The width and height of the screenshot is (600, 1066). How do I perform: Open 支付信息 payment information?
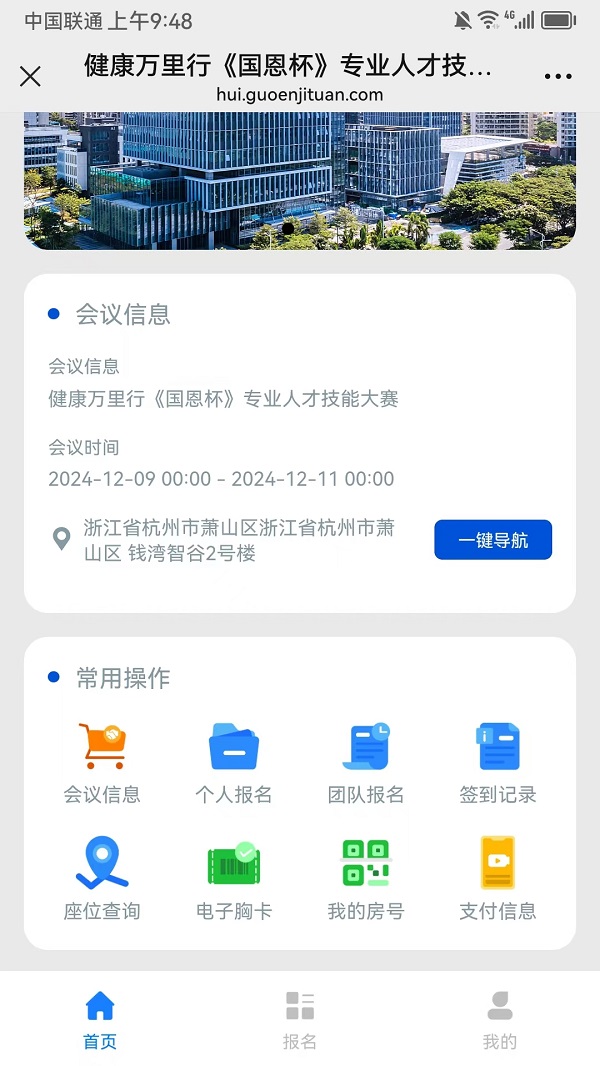pos(498,879)
